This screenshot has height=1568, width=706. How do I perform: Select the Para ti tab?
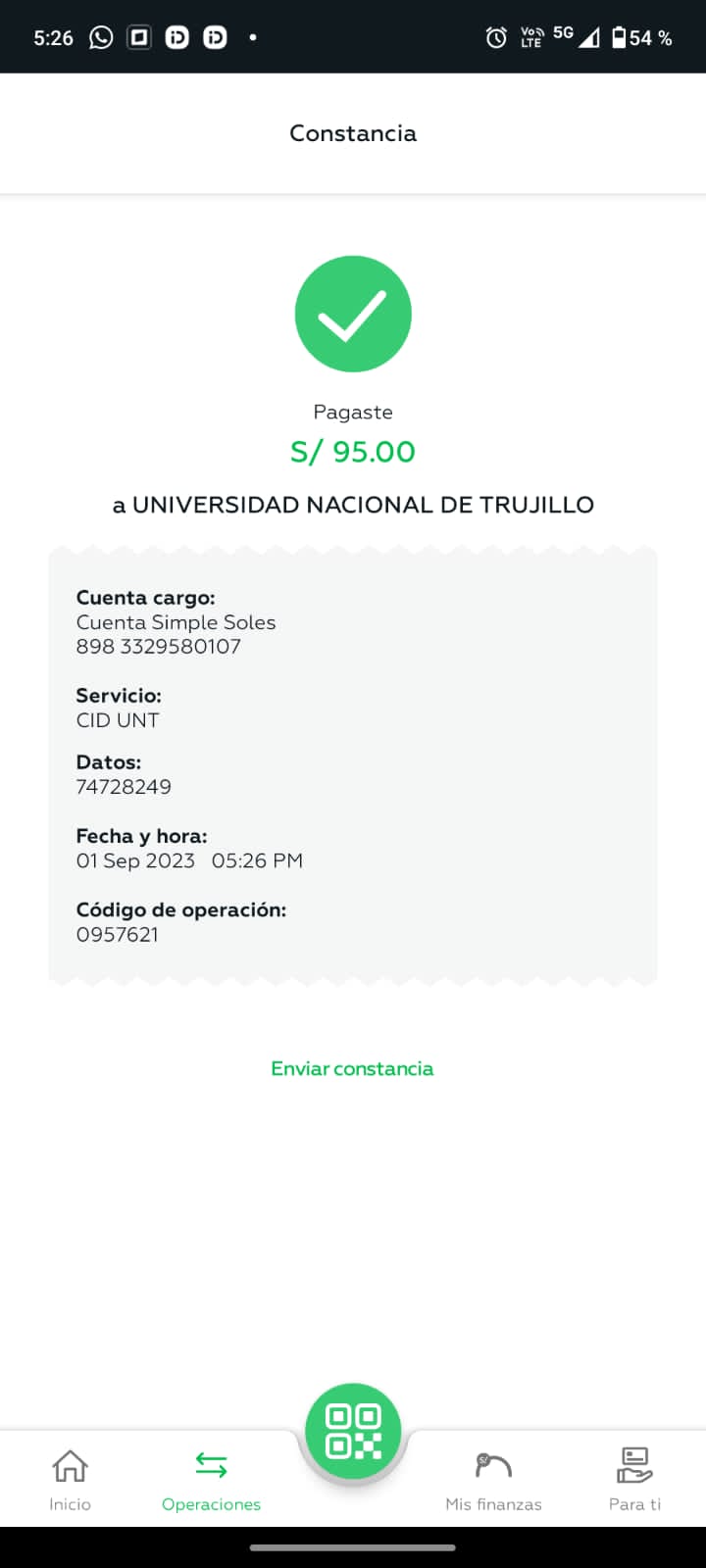pos(634,1480)
